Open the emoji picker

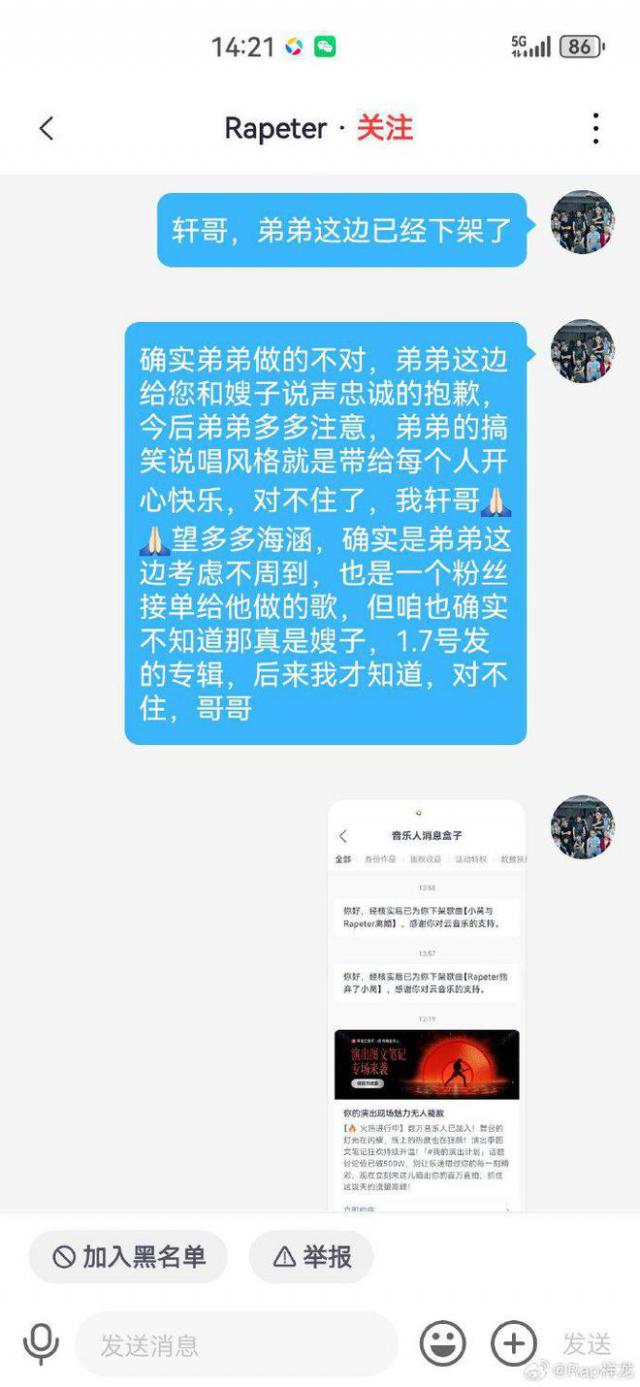coord(442,1344)
